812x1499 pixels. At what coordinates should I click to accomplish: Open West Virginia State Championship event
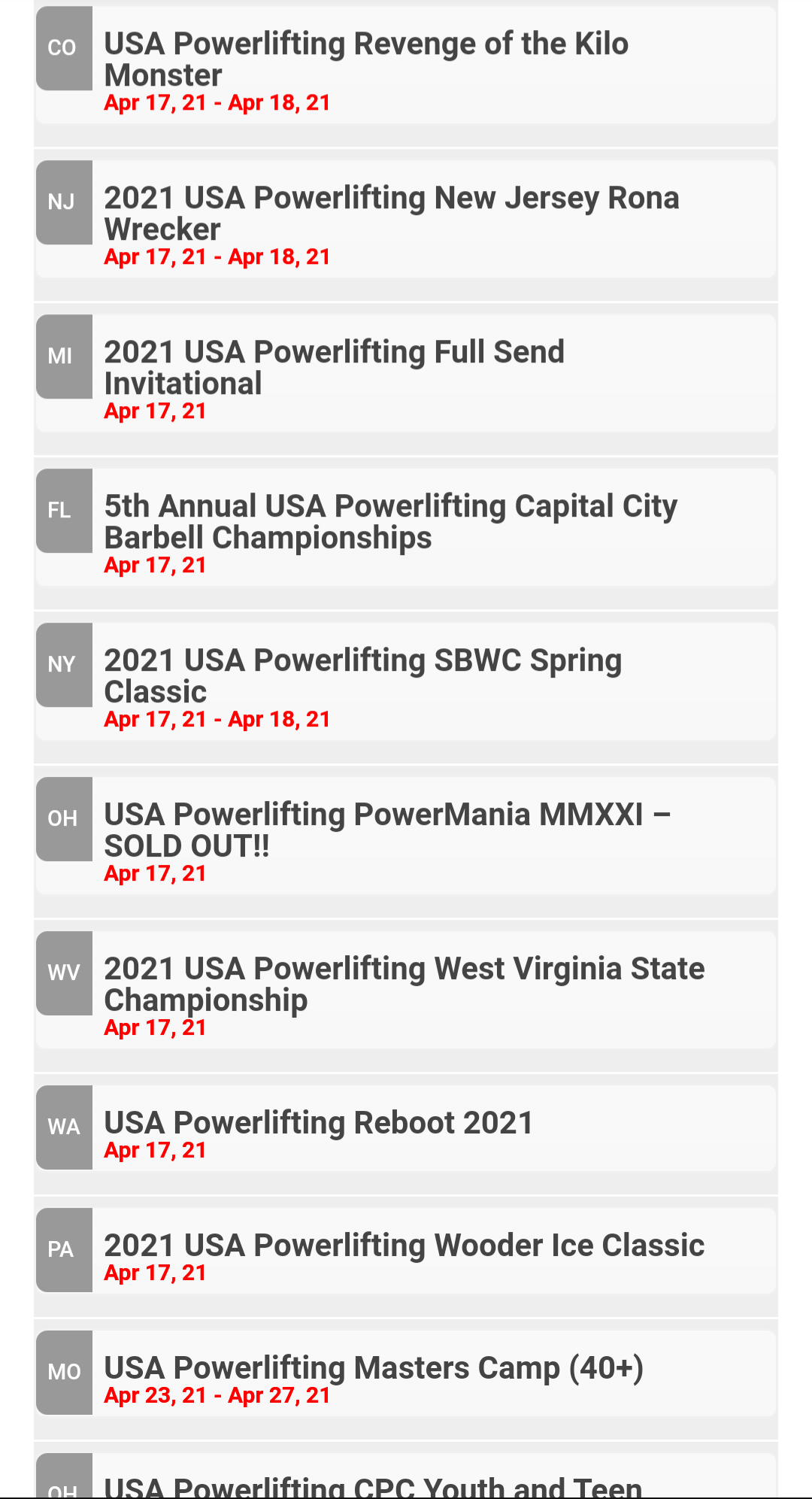point(404,985)
